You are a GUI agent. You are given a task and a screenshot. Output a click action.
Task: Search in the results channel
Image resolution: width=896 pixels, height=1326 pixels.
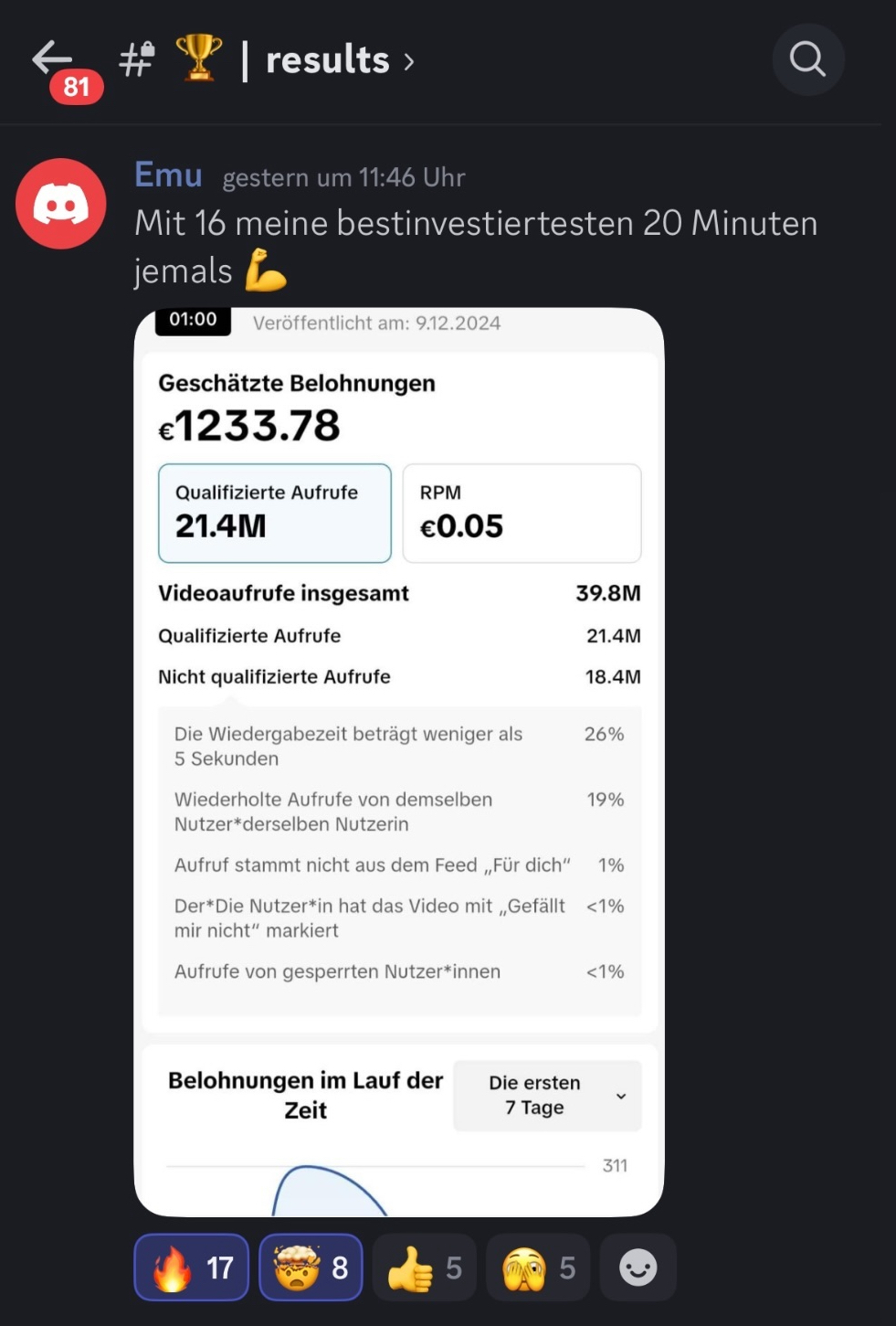[x=807, y=59]
